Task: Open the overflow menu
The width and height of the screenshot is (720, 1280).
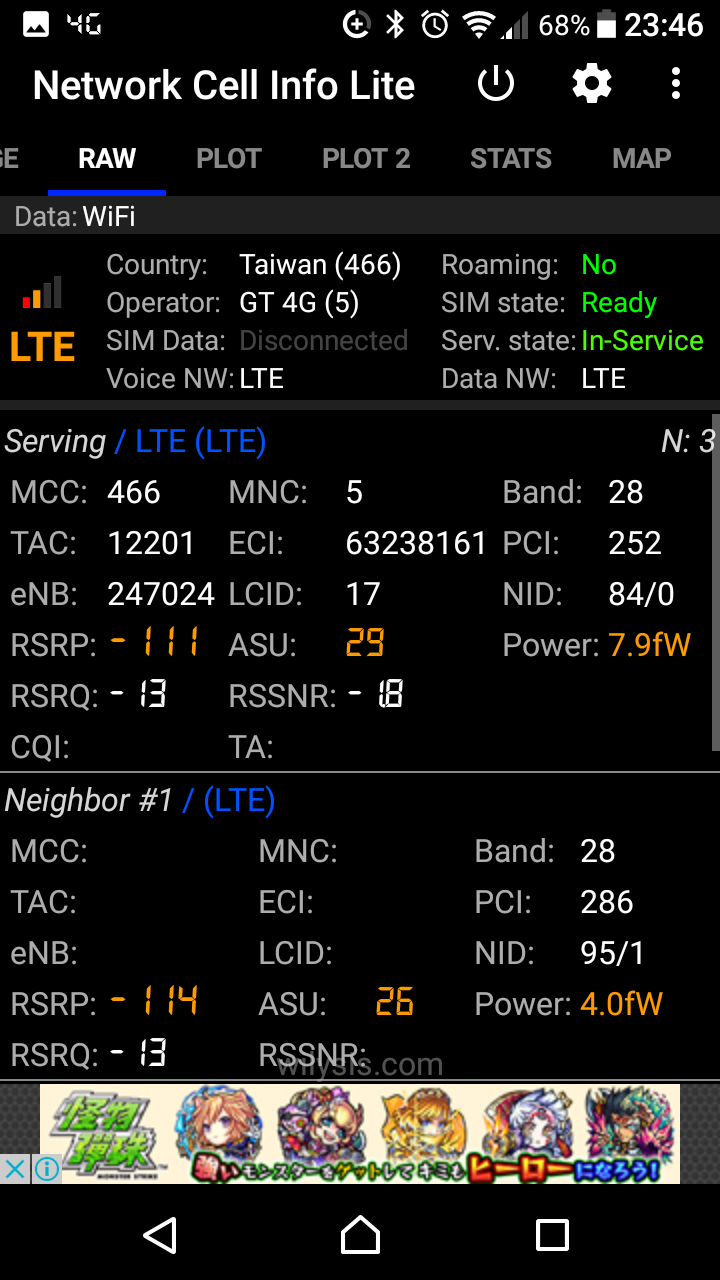Action: 676,85
